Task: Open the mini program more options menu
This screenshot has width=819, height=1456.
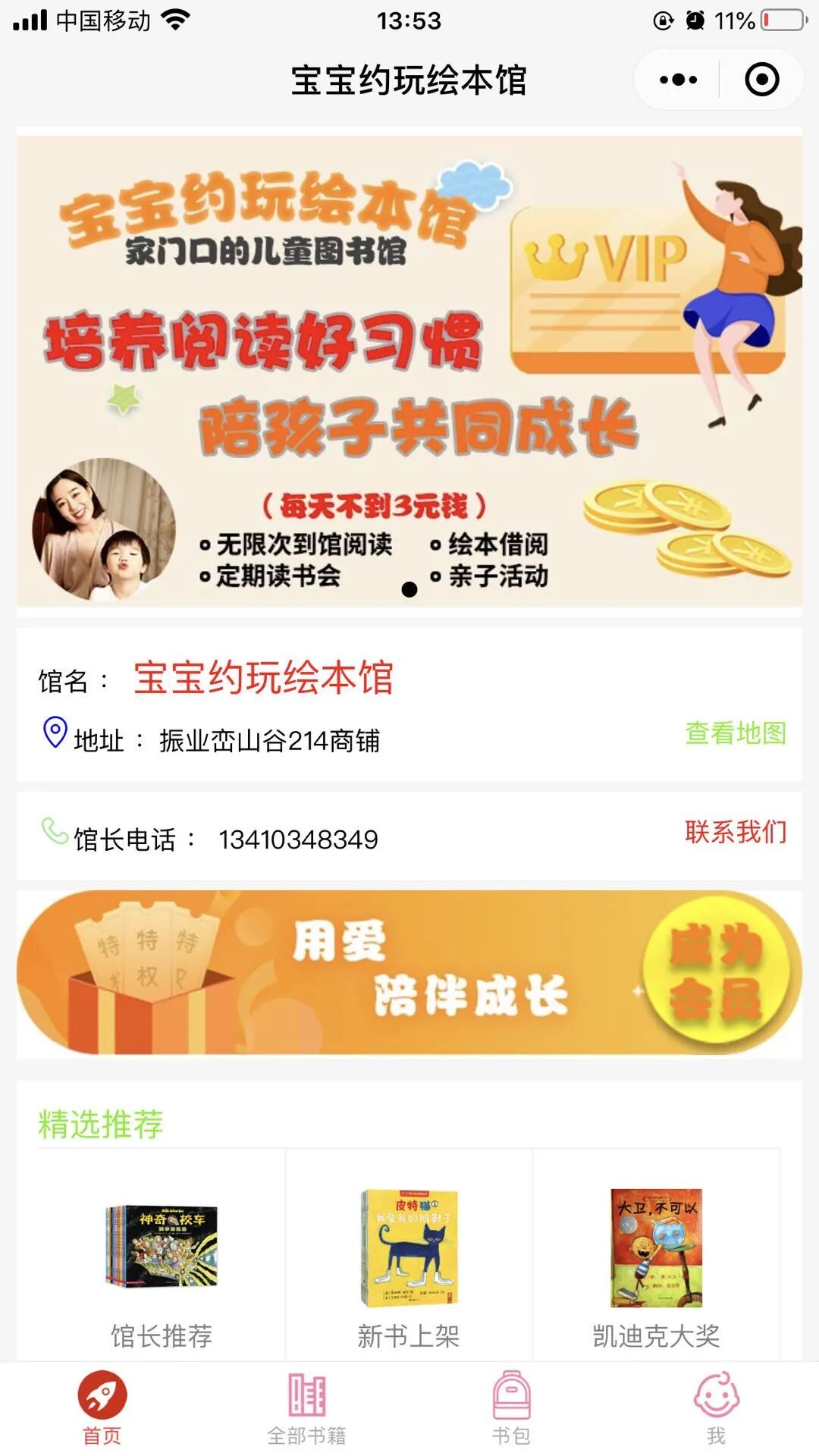Action: [x=678, y=80]
